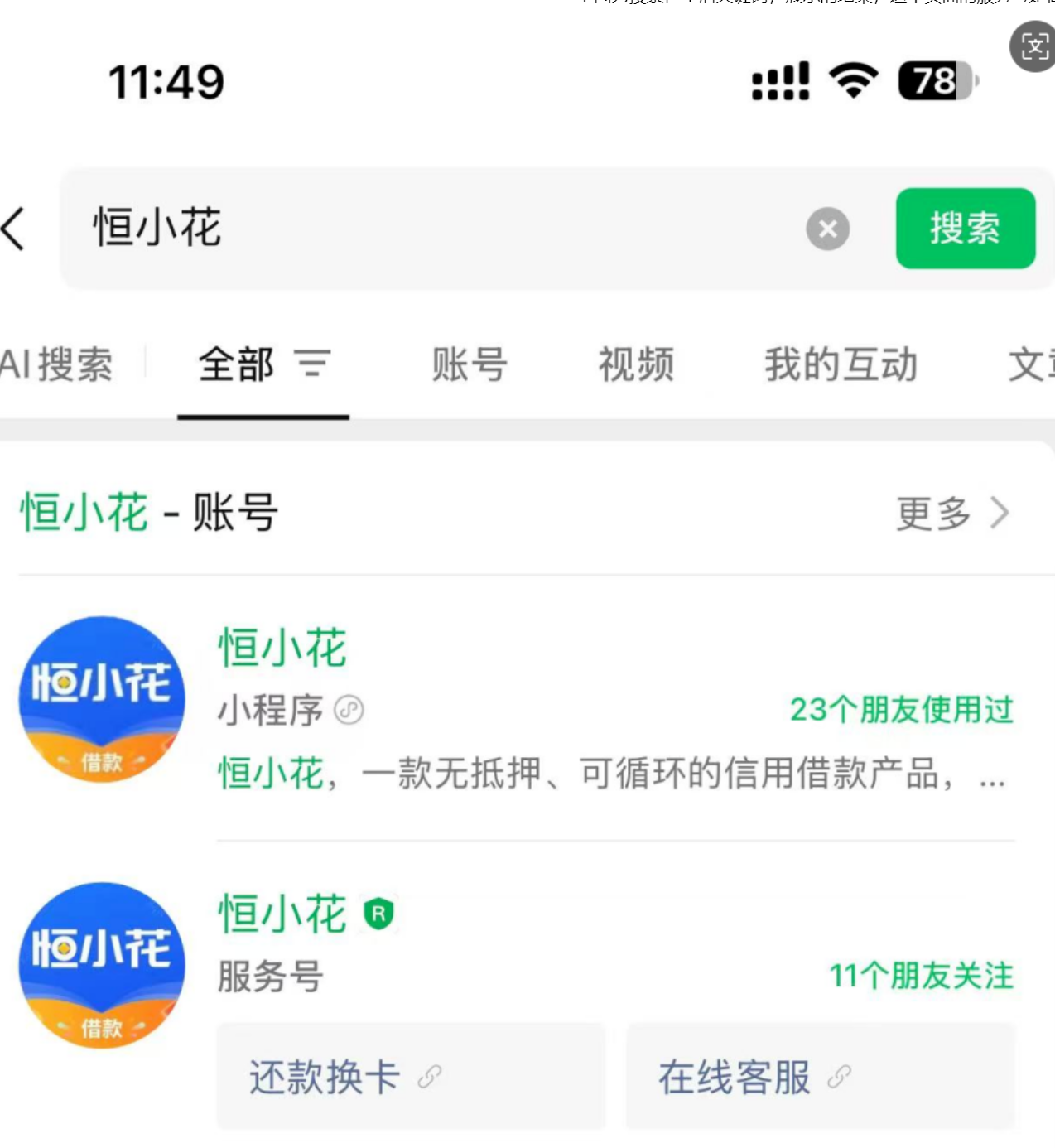The width and height of the screenshot is (1055, 1148).
Task: Switch to the 账号 tab
Action: (x=469, y=364)
